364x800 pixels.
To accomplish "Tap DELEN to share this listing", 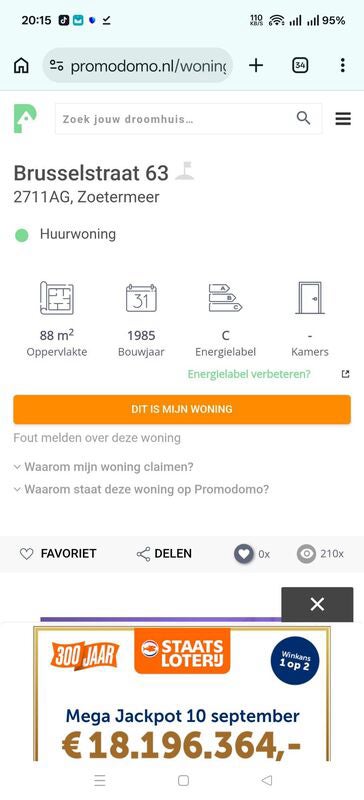I will pyautogui.click(x=164, y=554).
